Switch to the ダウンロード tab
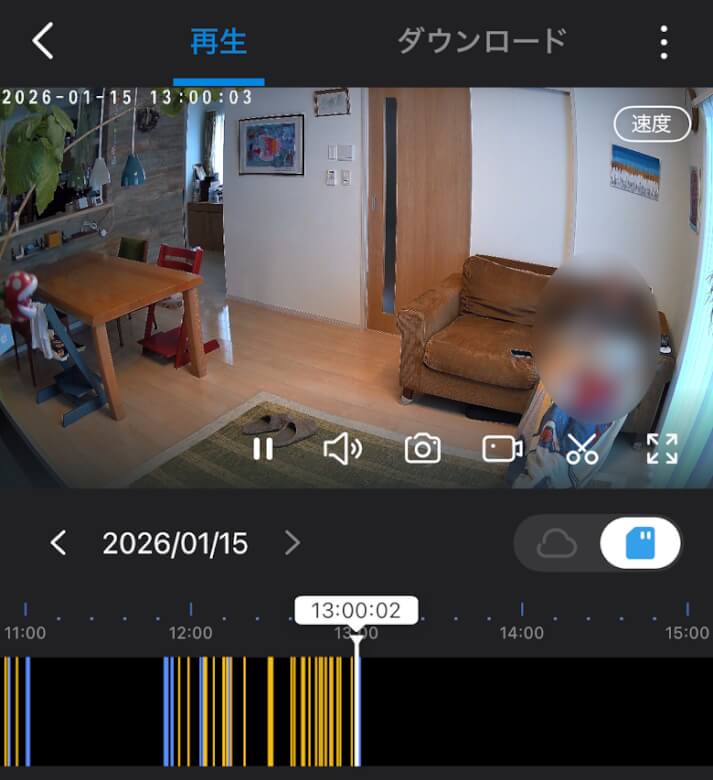The image size is (713, 780). (x=482, y=41)
